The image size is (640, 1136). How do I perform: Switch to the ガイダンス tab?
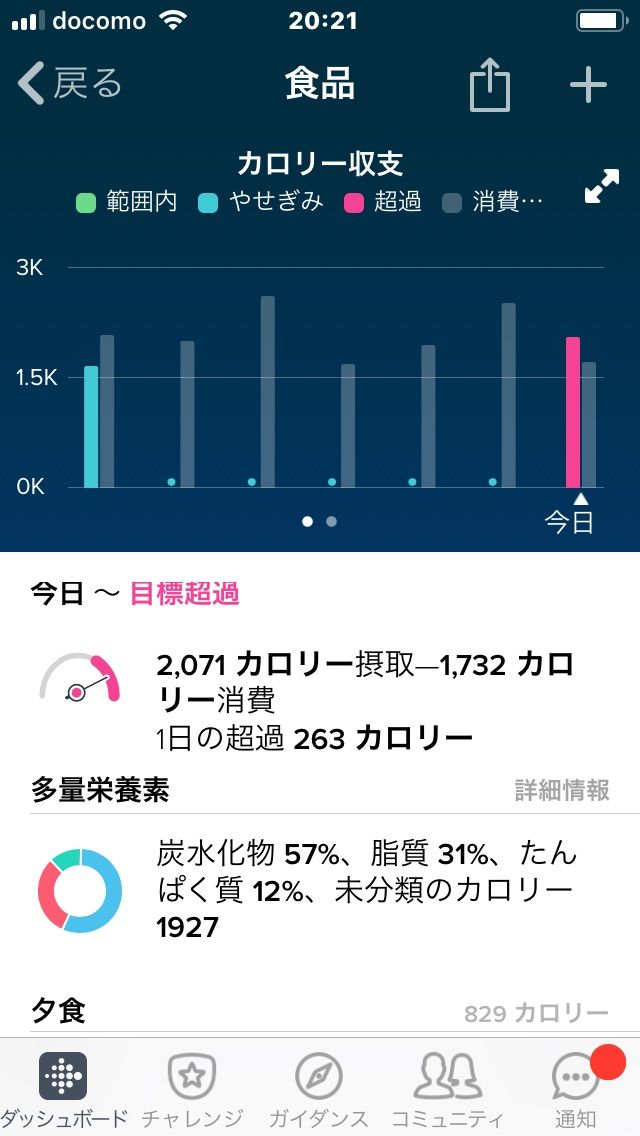(318, 1088)
